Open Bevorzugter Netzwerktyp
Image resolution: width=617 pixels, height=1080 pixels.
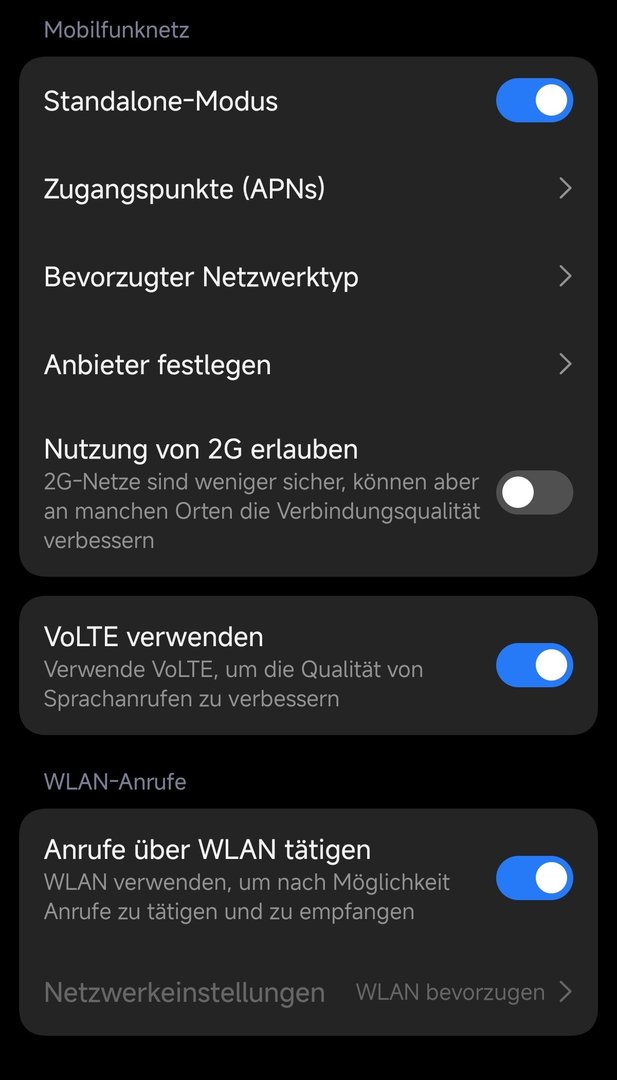point(308,277)
